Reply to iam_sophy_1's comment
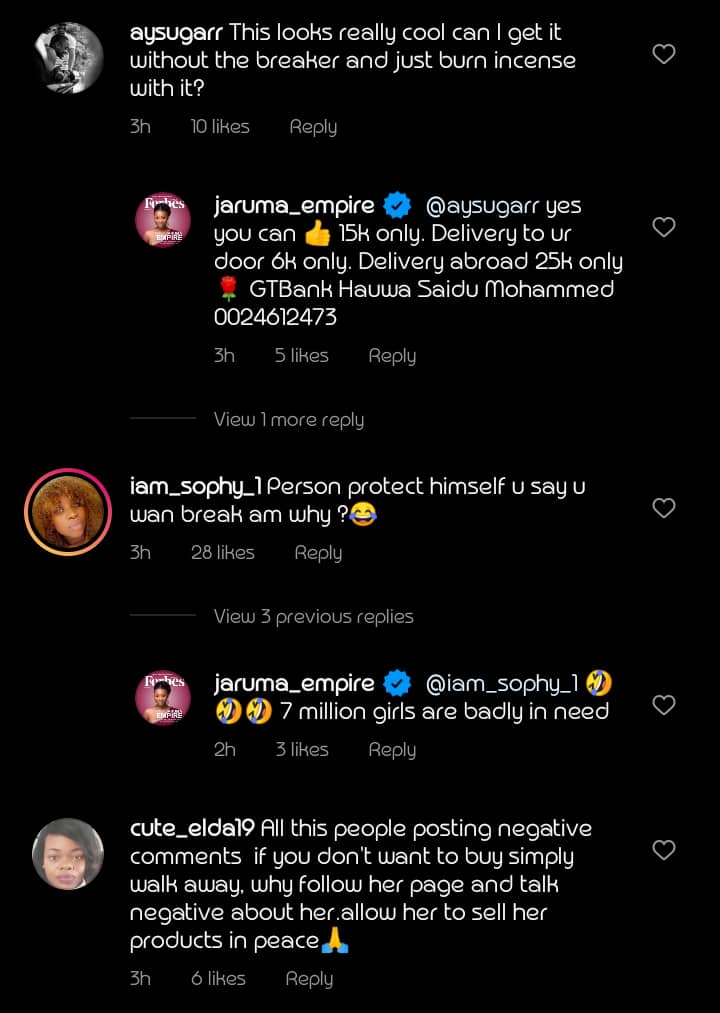This screenshot has width=720, height=1013. (318, 553)
